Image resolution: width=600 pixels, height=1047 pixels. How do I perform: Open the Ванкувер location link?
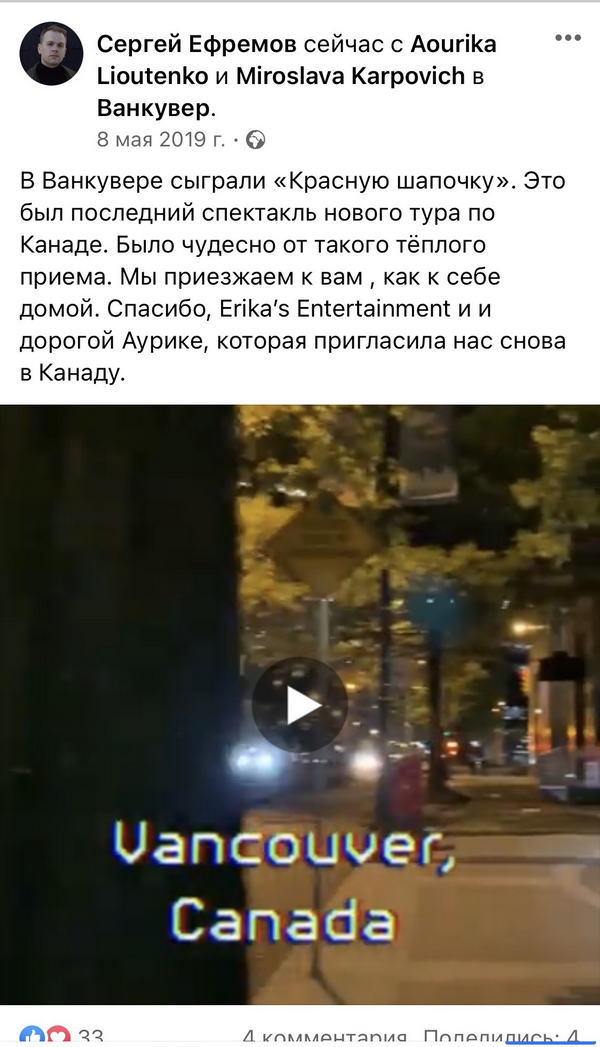point(153,107)
